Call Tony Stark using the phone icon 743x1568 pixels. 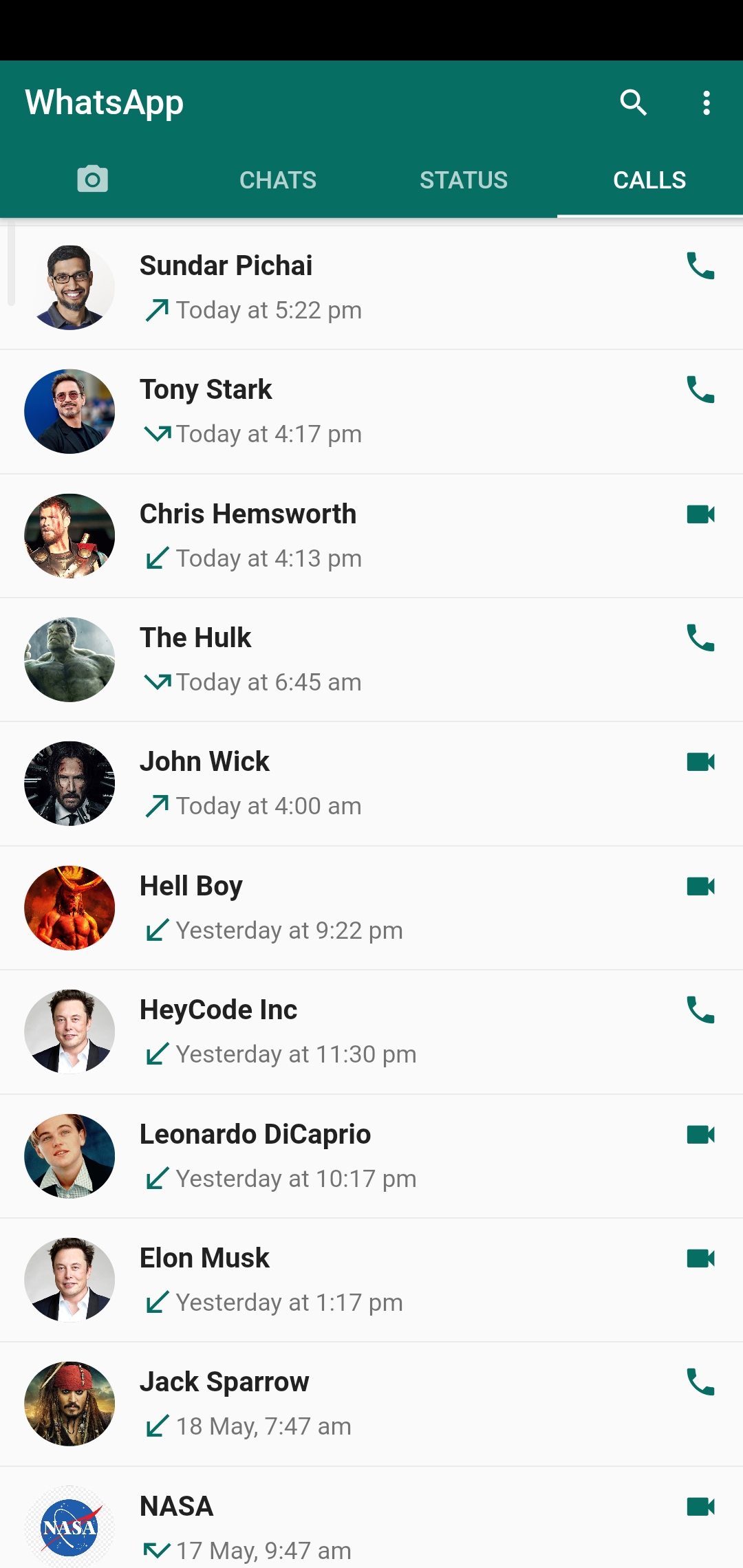(x=700, y=390)
